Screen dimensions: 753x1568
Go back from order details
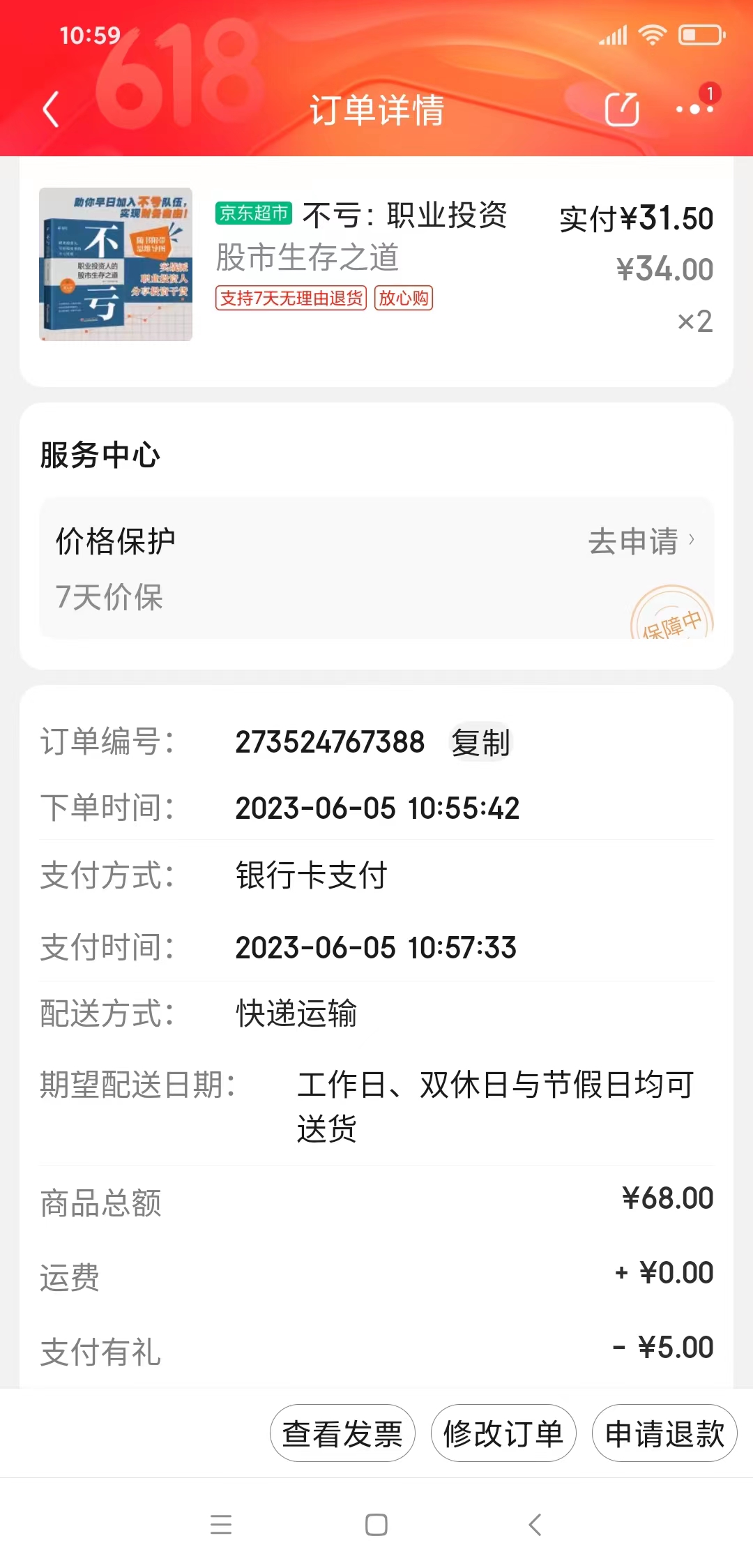[50, 110]
